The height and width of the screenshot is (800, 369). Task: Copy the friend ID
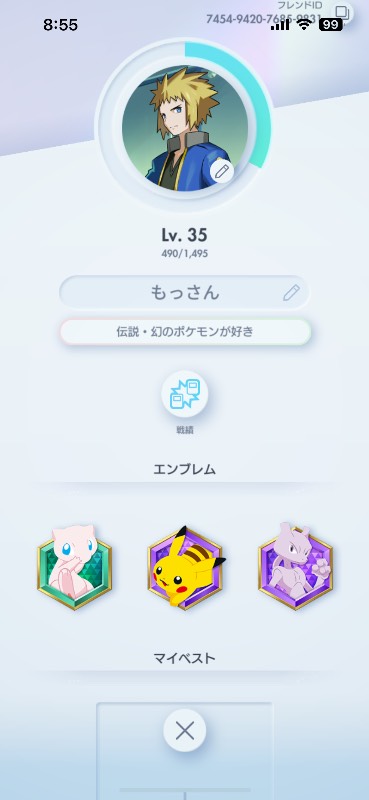tap(341, 12)
